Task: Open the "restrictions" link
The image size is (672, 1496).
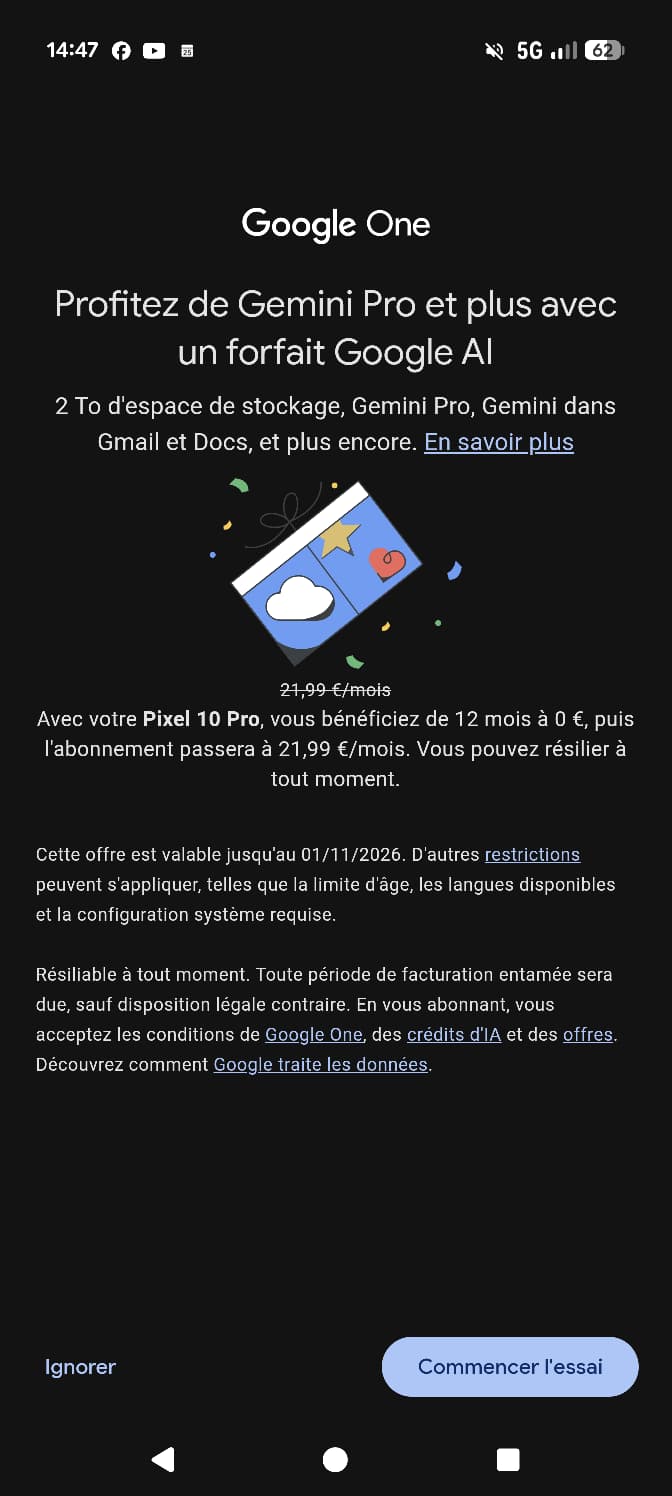Action: click(532, 855)
